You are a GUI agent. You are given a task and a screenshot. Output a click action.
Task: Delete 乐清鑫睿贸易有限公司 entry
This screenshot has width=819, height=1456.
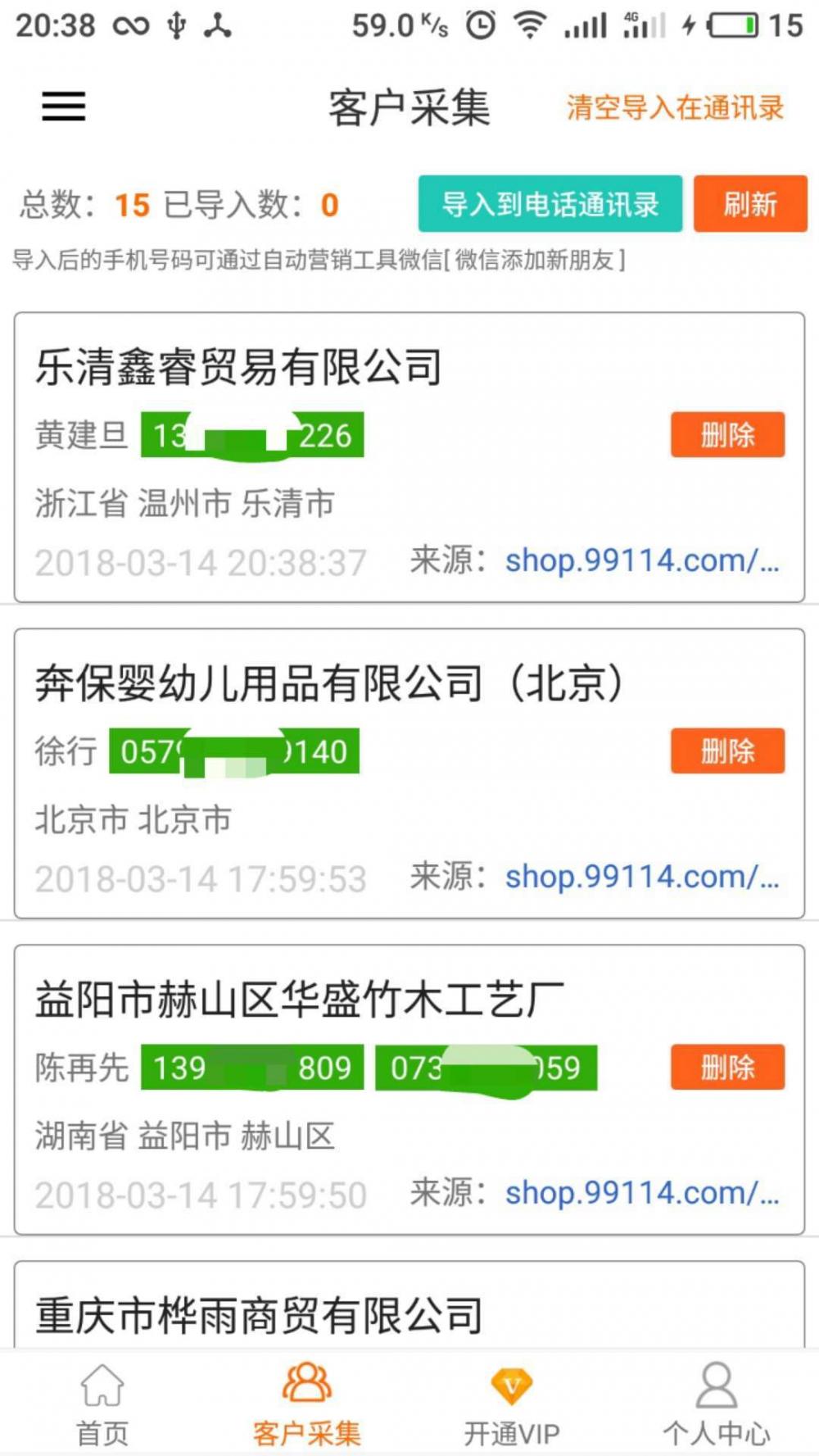click(727, 435)
